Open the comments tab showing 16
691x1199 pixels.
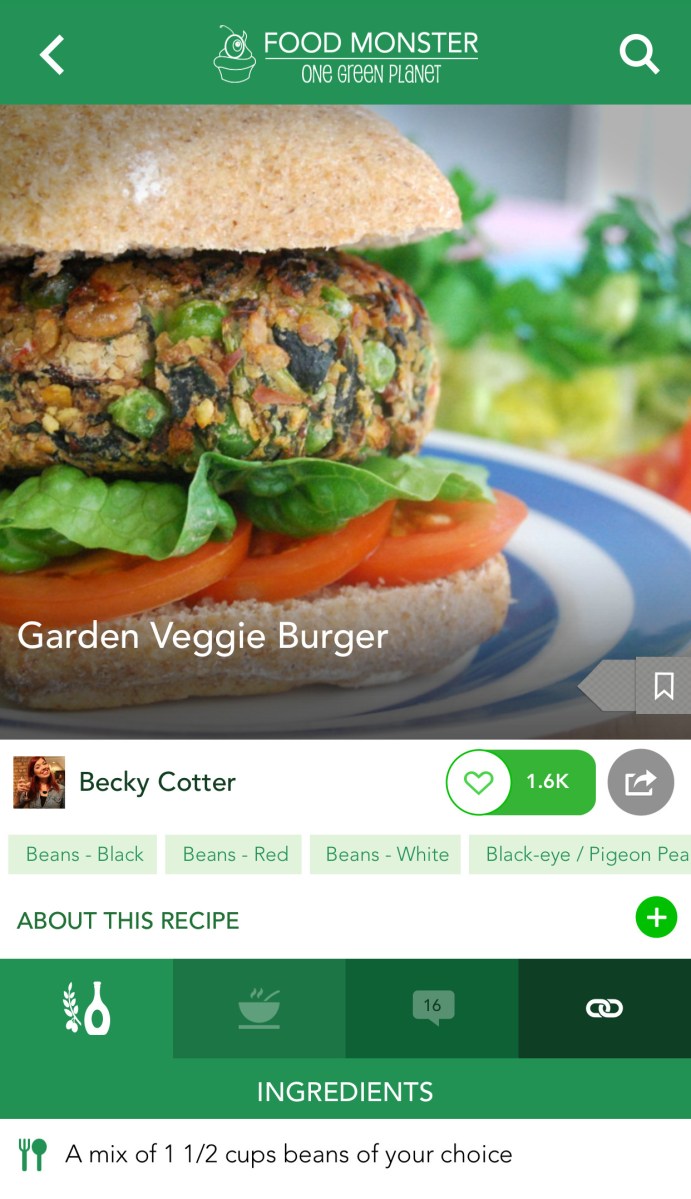(x=432, y=1008)
